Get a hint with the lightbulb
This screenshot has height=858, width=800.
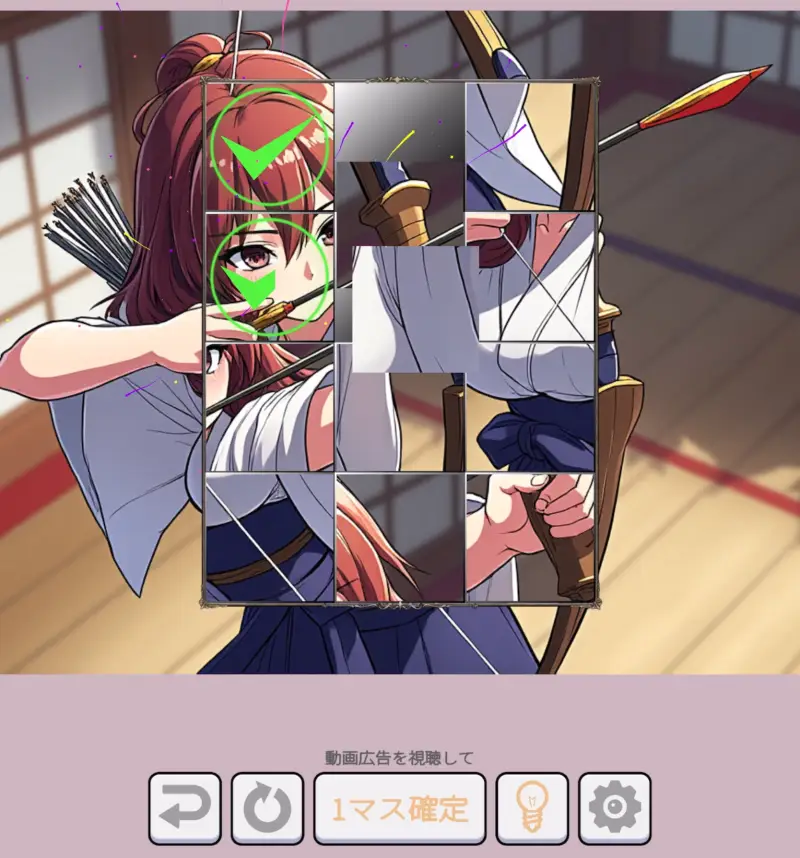(x=532, y=808)
